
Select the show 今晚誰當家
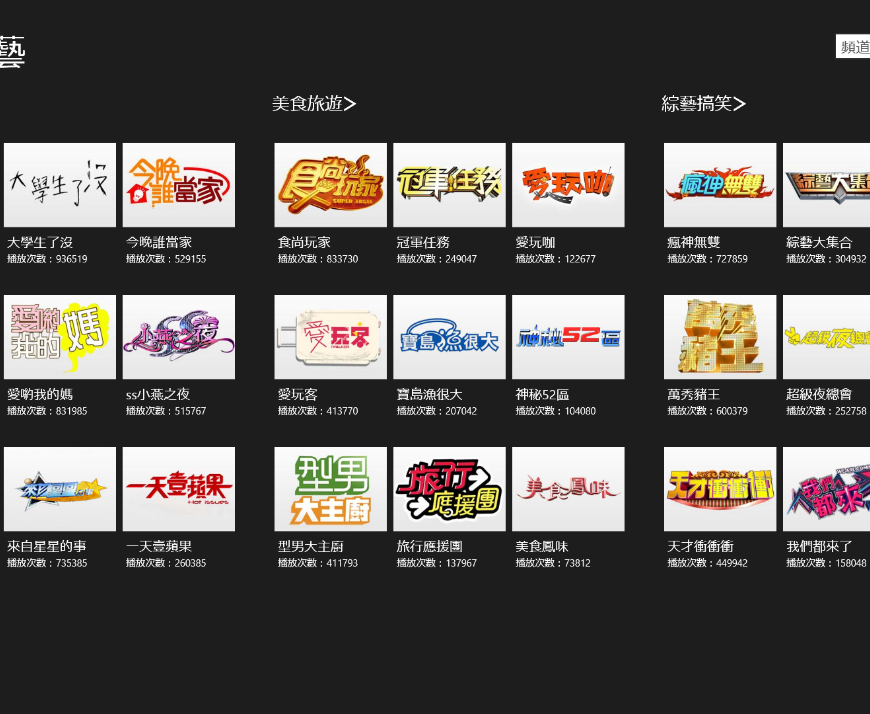(179, 185)
